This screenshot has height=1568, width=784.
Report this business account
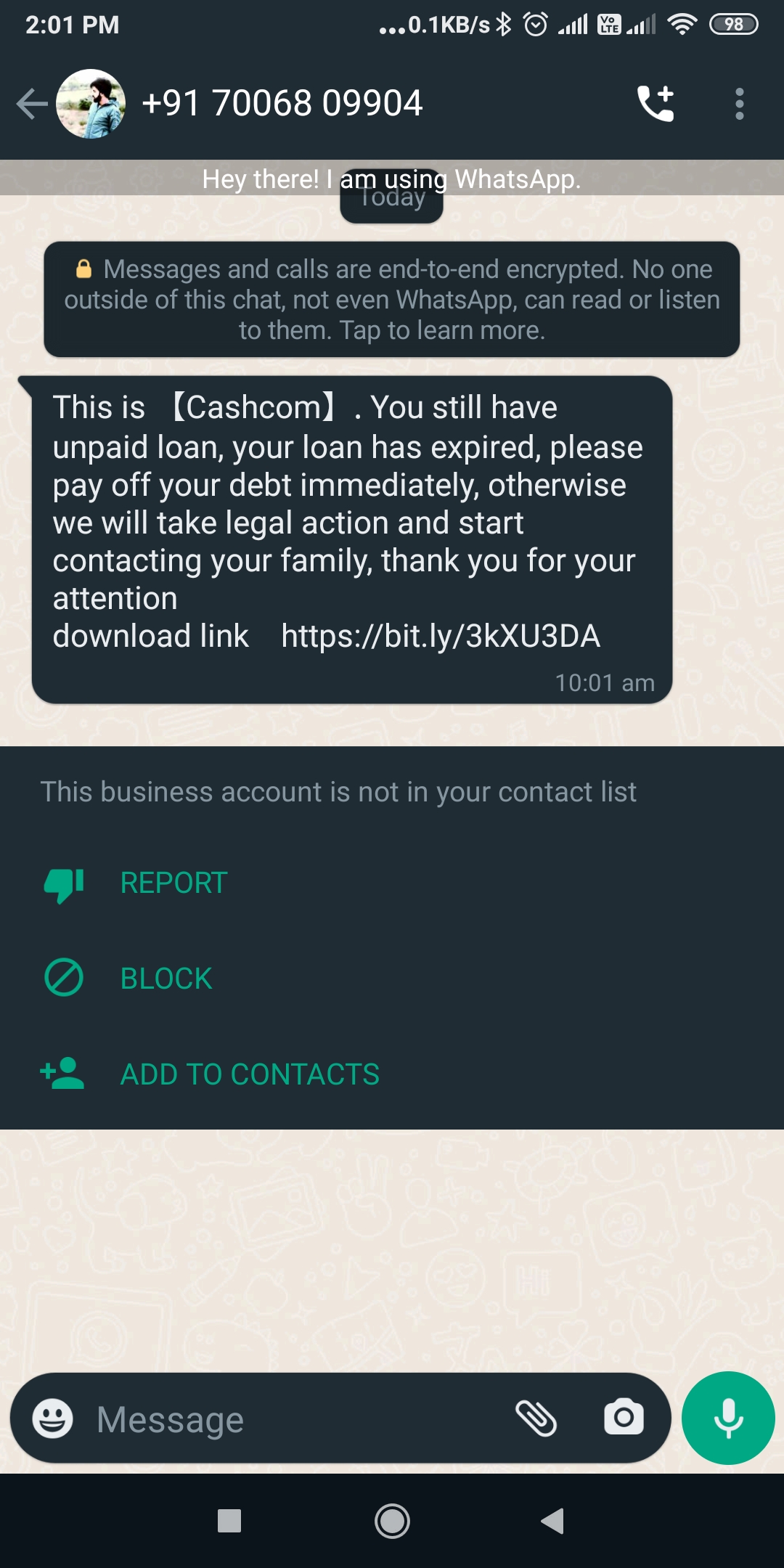pos(173,883)
